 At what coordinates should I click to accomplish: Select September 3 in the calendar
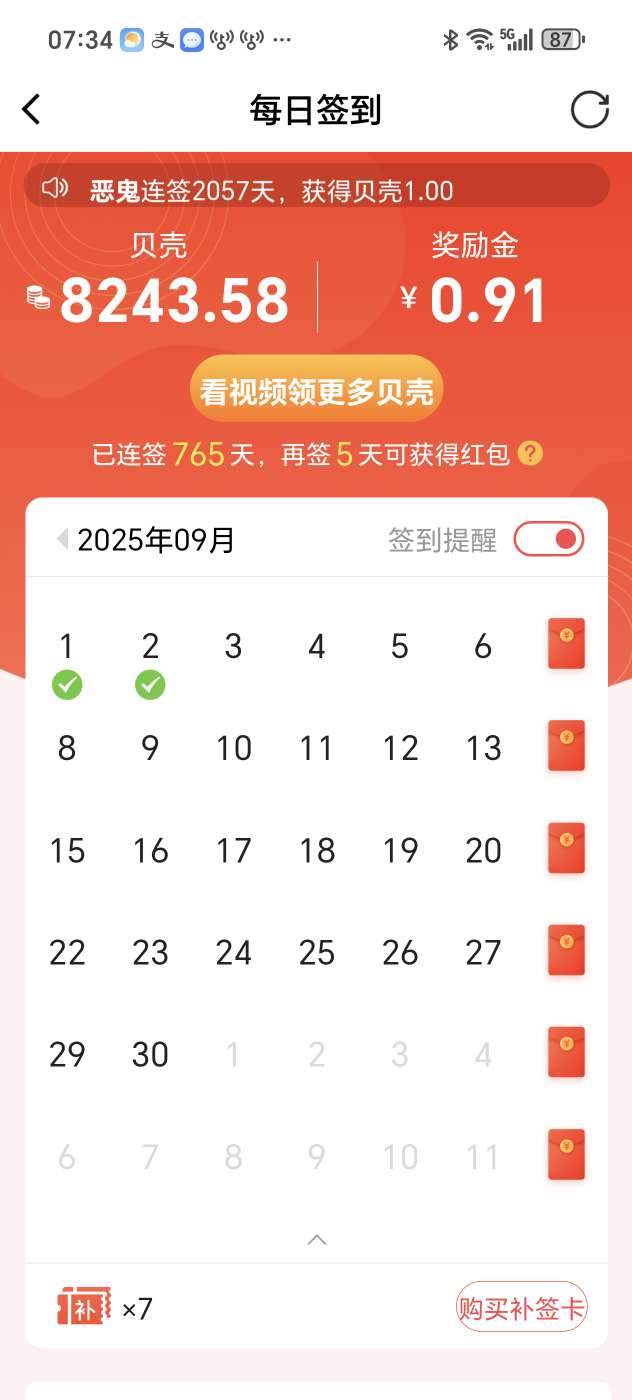tap(233, 647)
